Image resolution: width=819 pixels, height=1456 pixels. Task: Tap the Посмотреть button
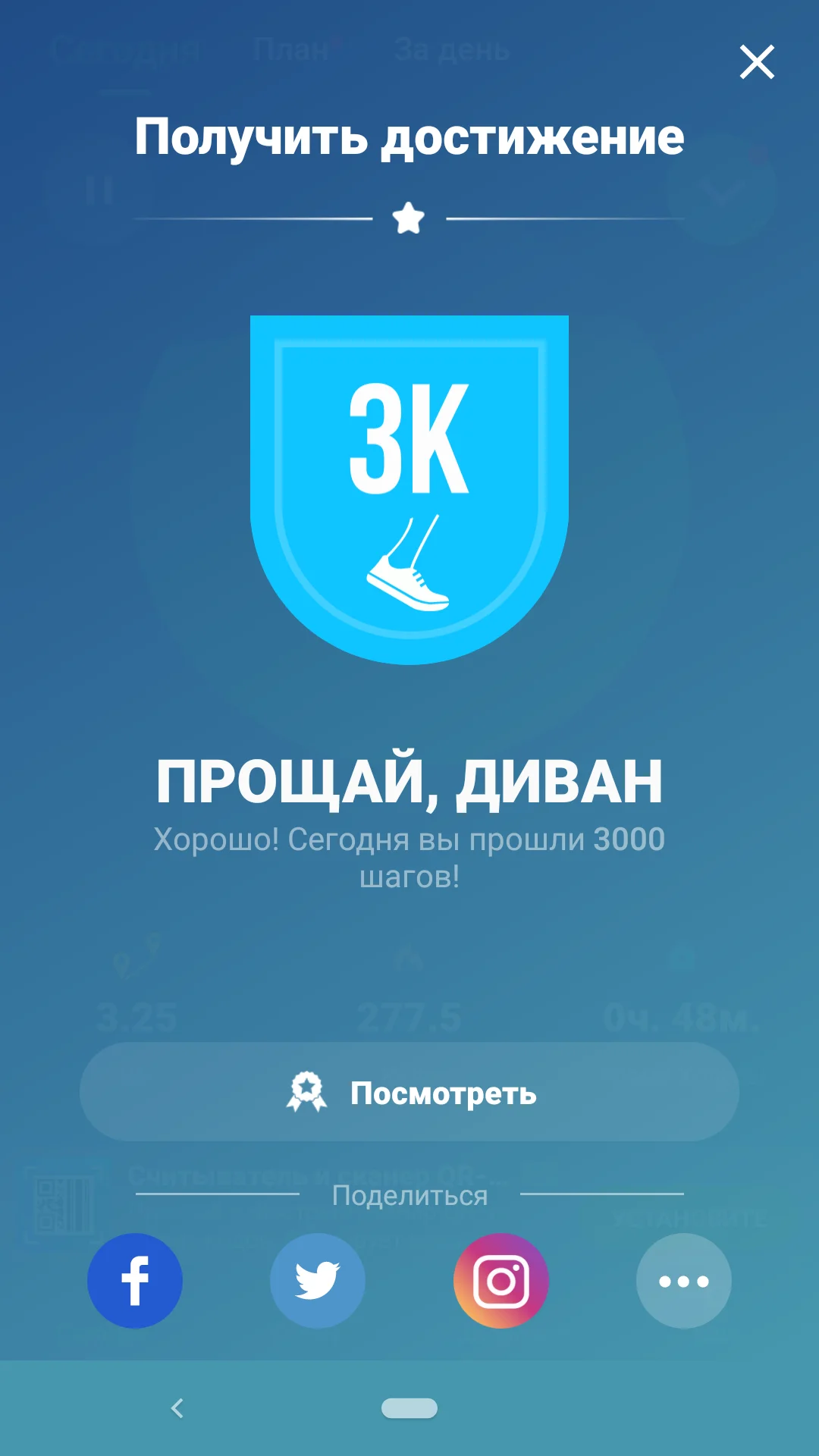click(409, 1092)
